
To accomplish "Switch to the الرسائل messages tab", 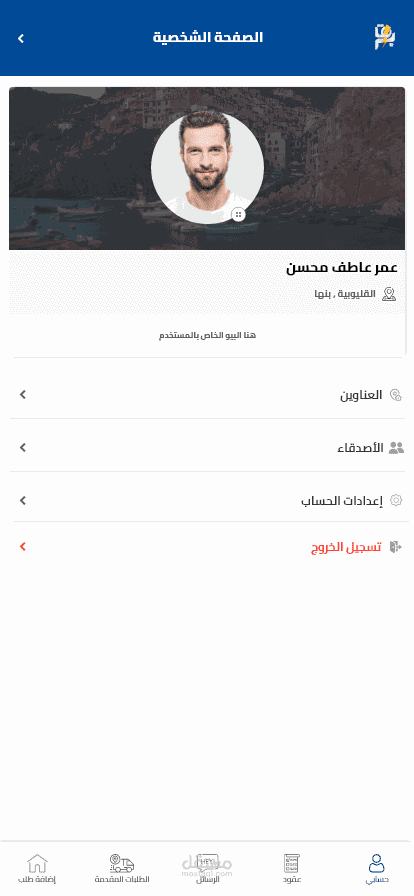I will pyautogui.click(x=208, y=869).
